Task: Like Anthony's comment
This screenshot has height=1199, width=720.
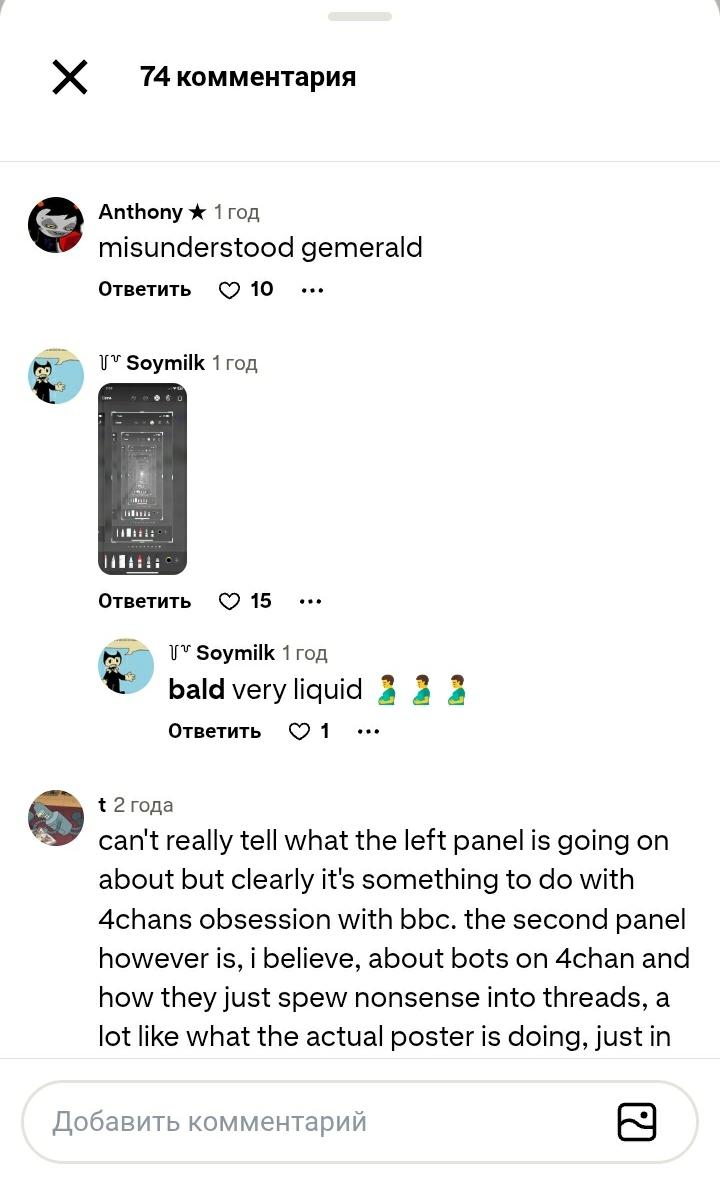Action: [x=230, y=290]
